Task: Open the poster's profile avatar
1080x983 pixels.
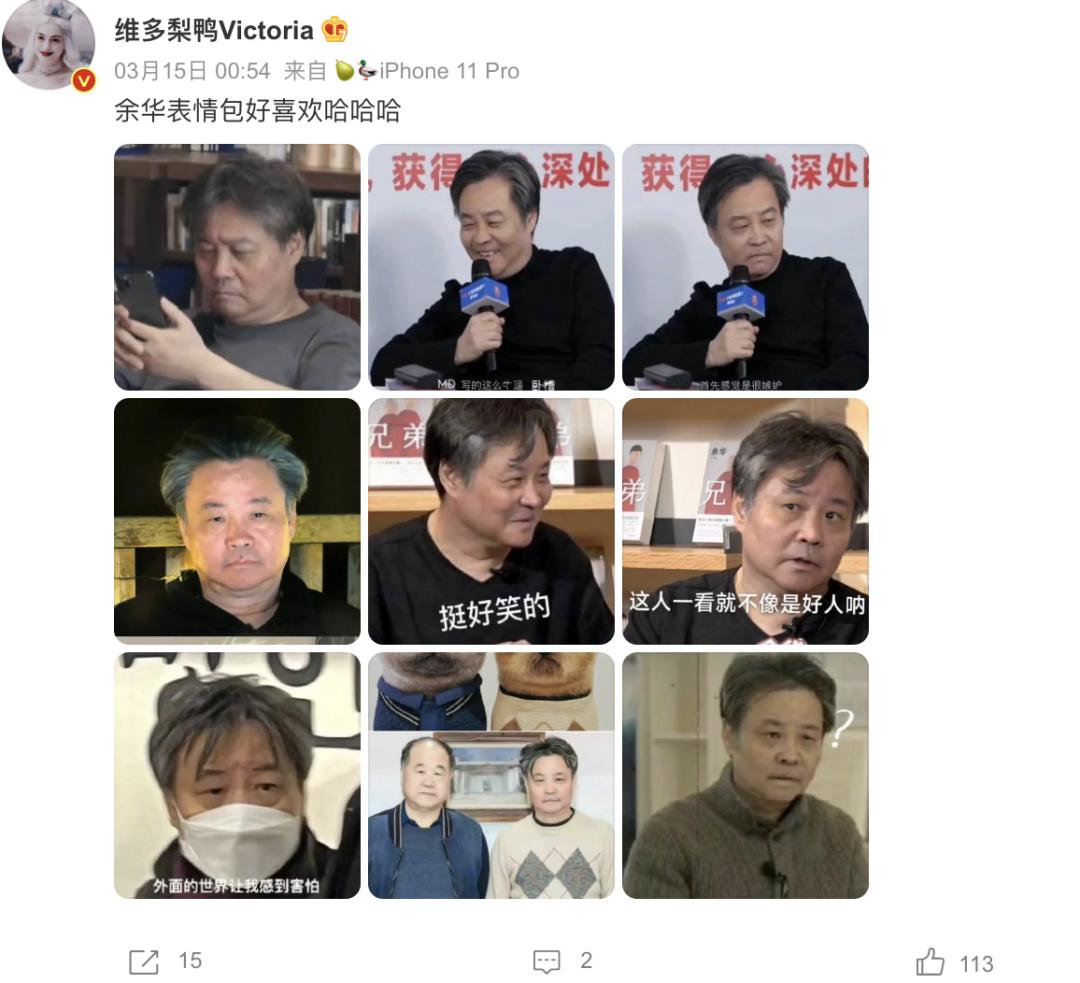Action: click(48, 45)
